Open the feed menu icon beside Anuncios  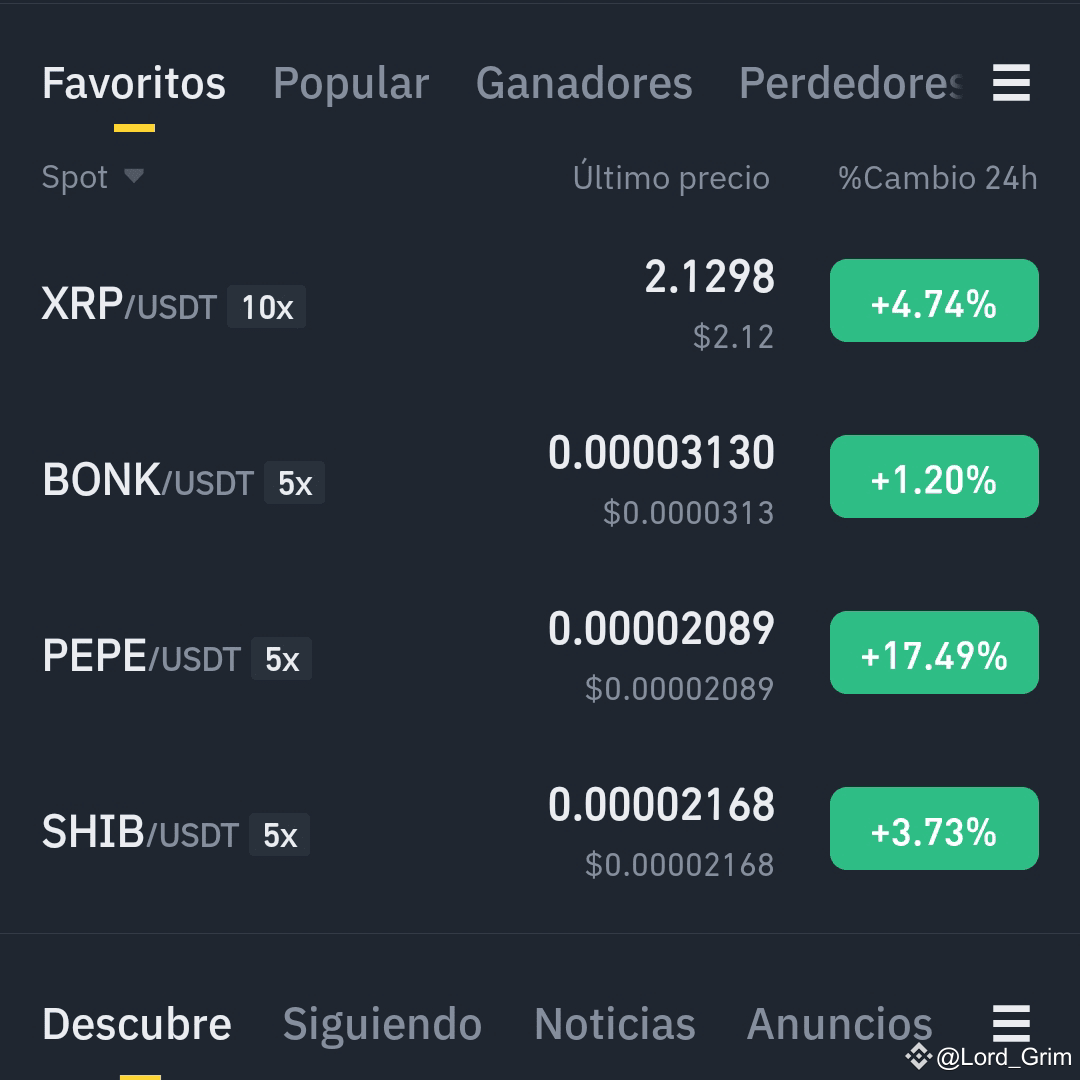pos(1011,1022)
